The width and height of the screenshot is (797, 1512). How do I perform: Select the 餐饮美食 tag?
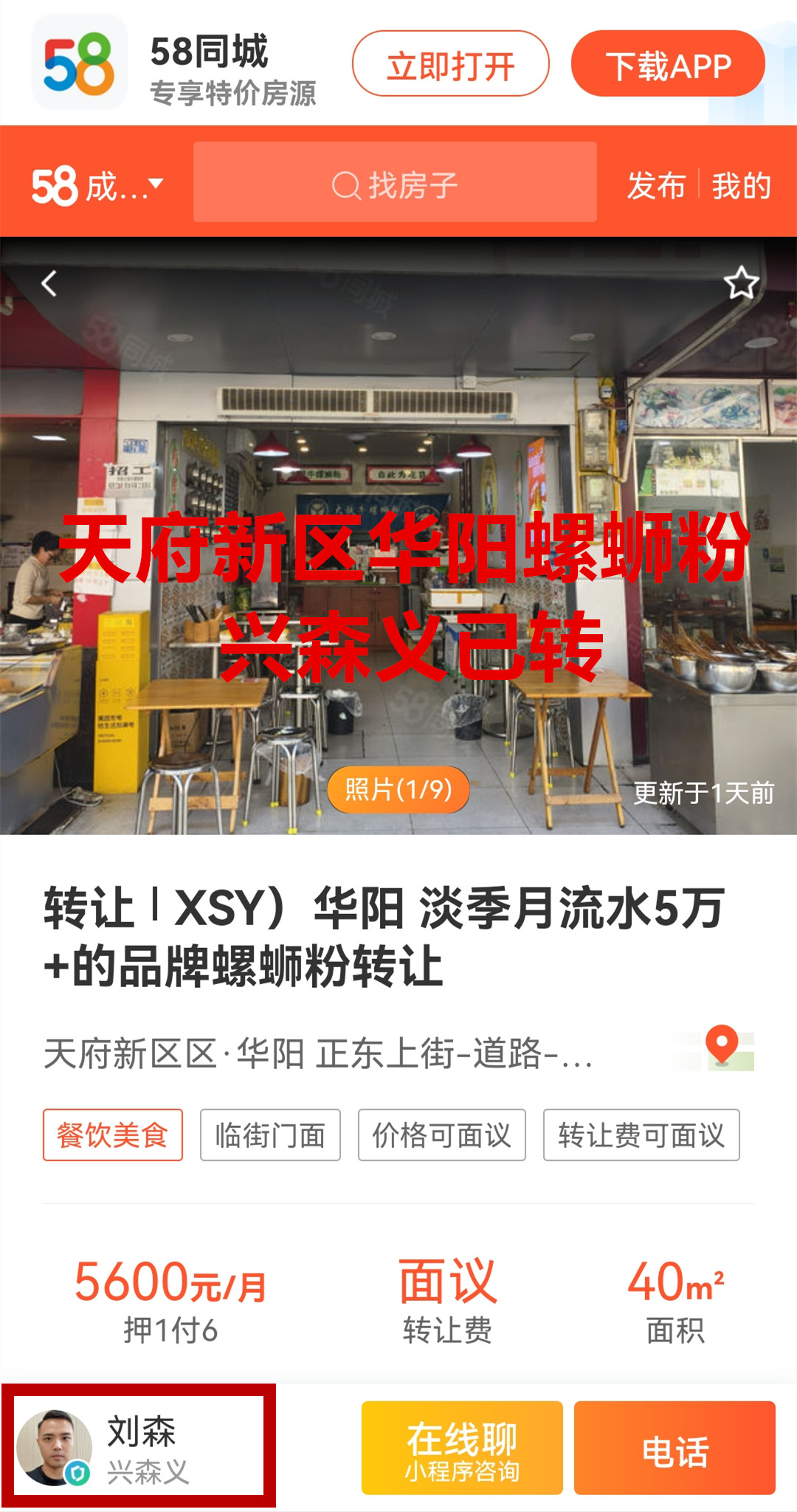(x=113, y=1135)
